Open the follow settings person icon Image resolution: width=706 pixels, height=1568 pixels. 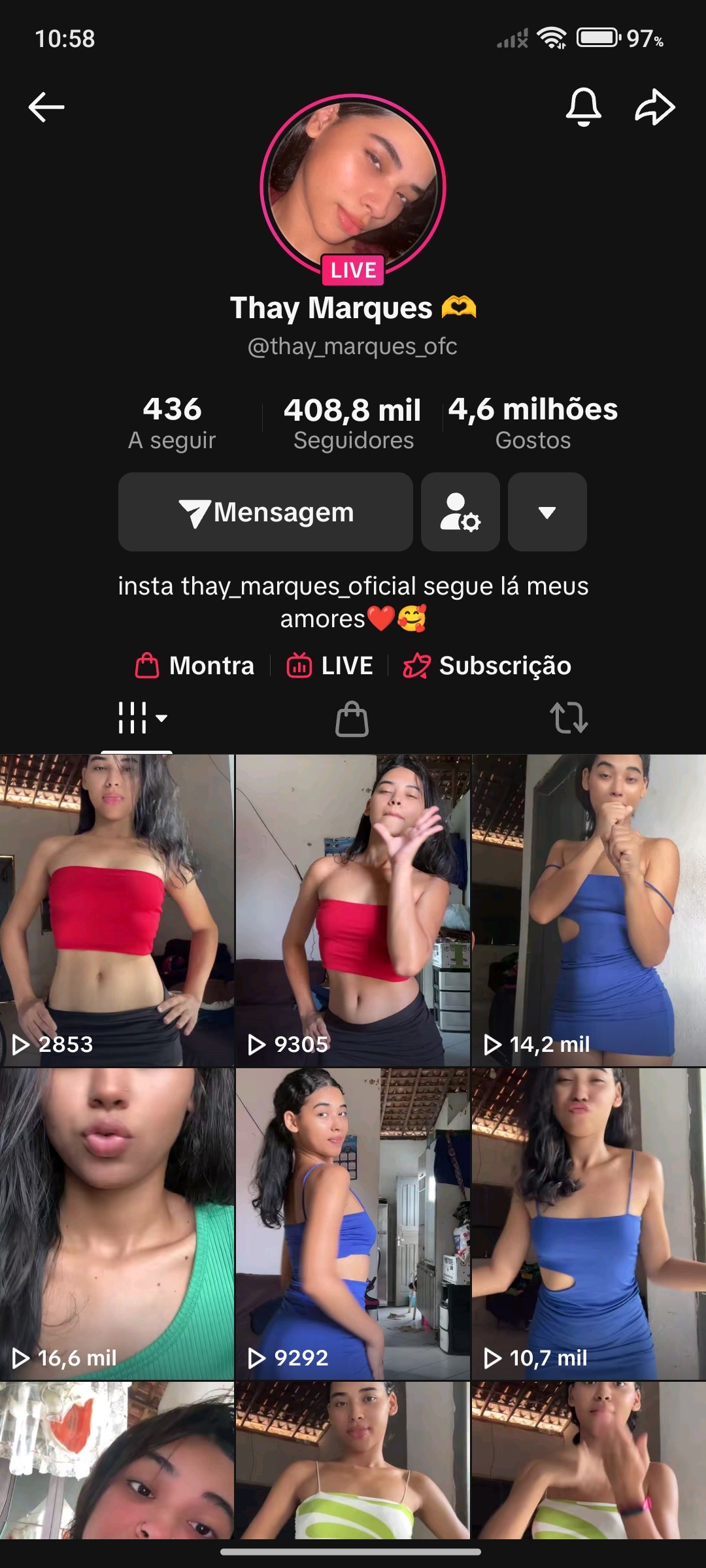point(460,512)
